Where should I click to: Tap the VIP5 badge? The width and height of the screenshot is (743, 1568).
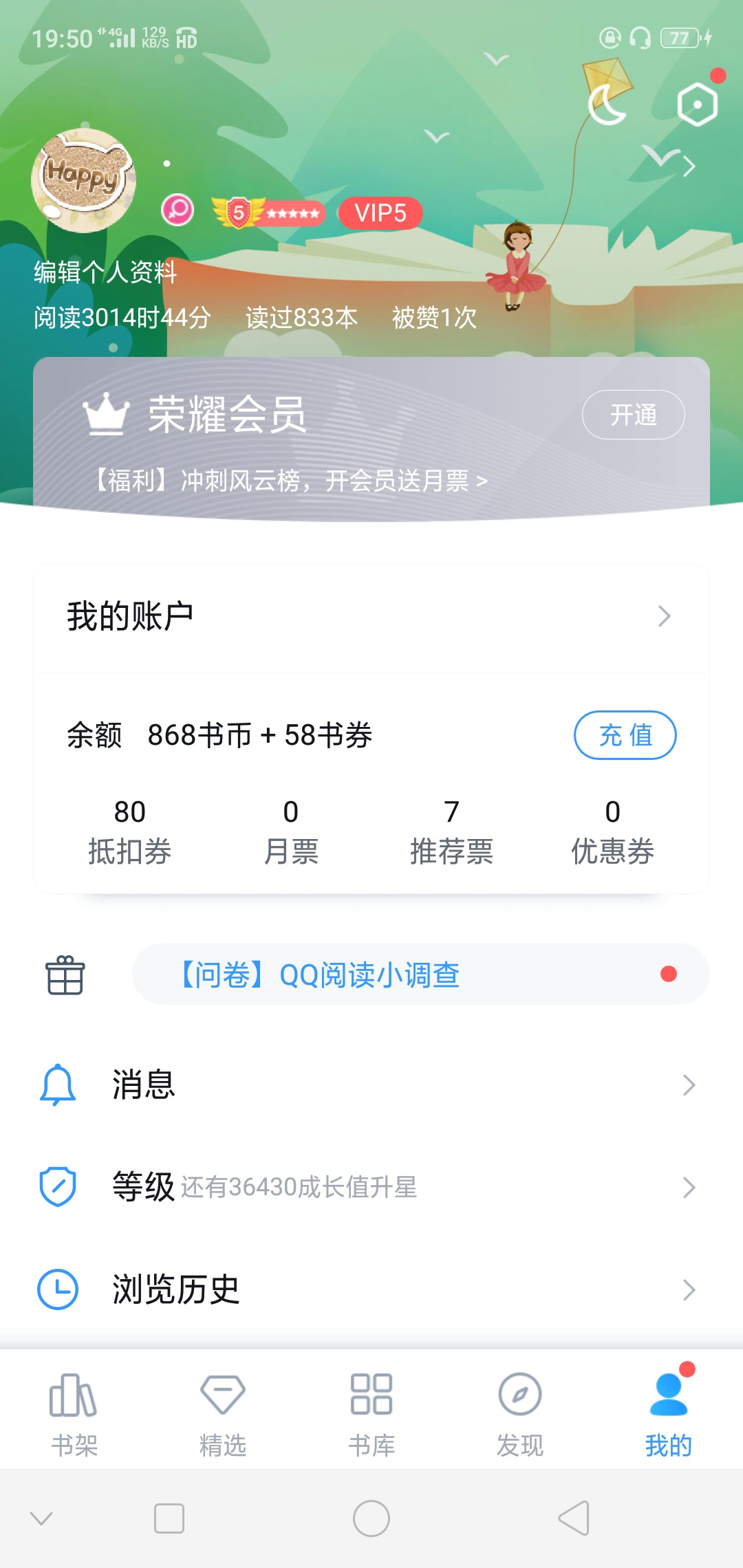380,213
